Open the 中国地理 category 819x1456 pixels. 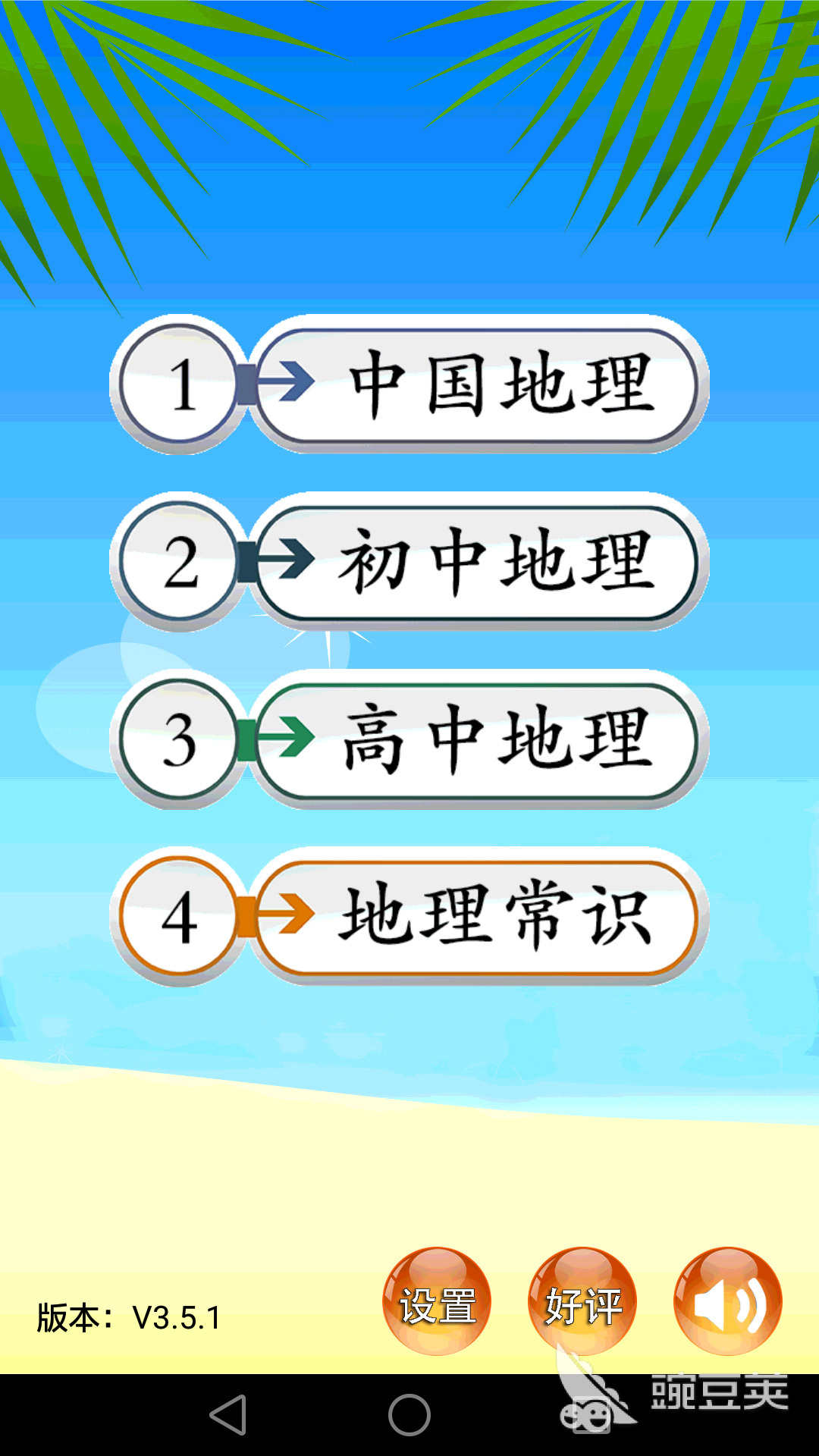tap(478, 384)
